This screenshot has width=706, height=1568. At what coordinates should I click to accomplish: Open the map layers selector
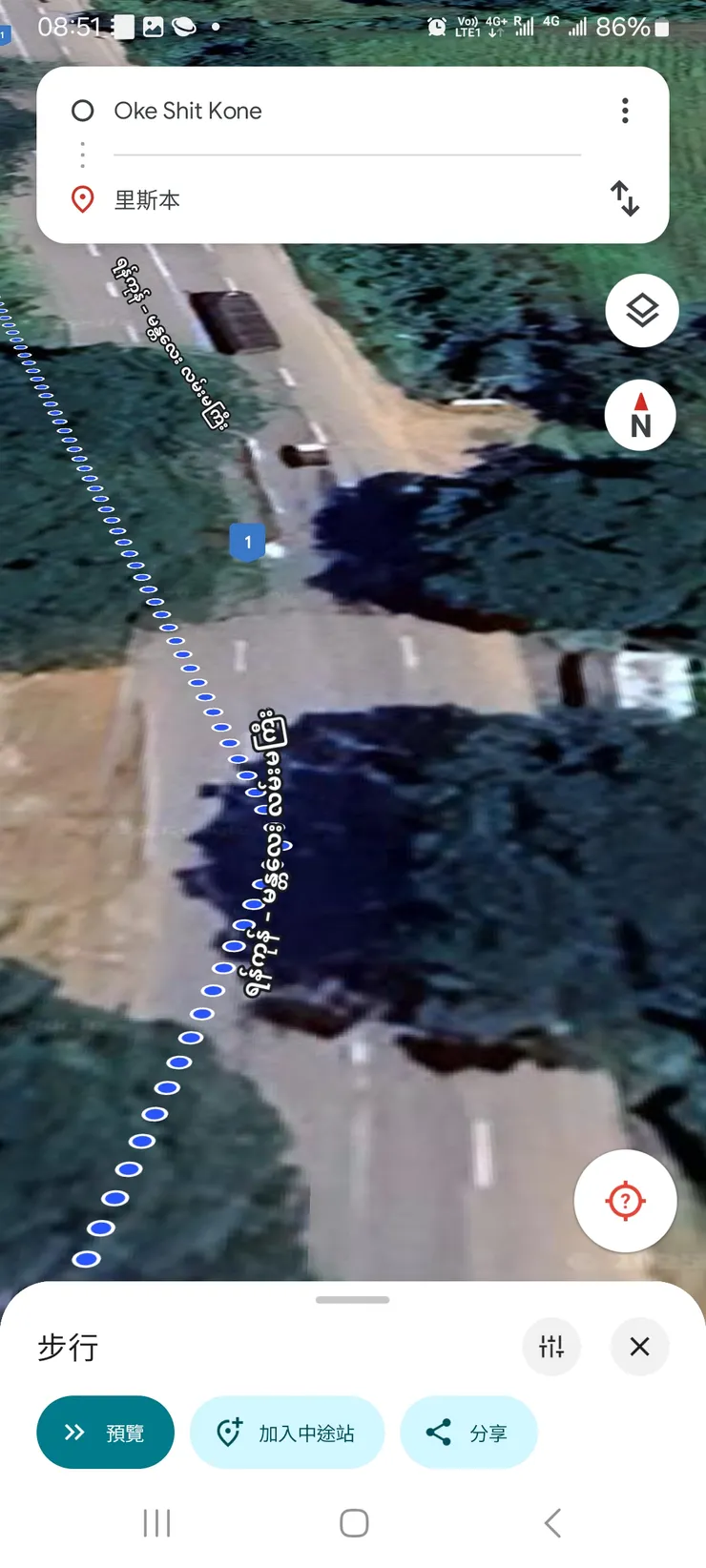click(x=642, y=311)
